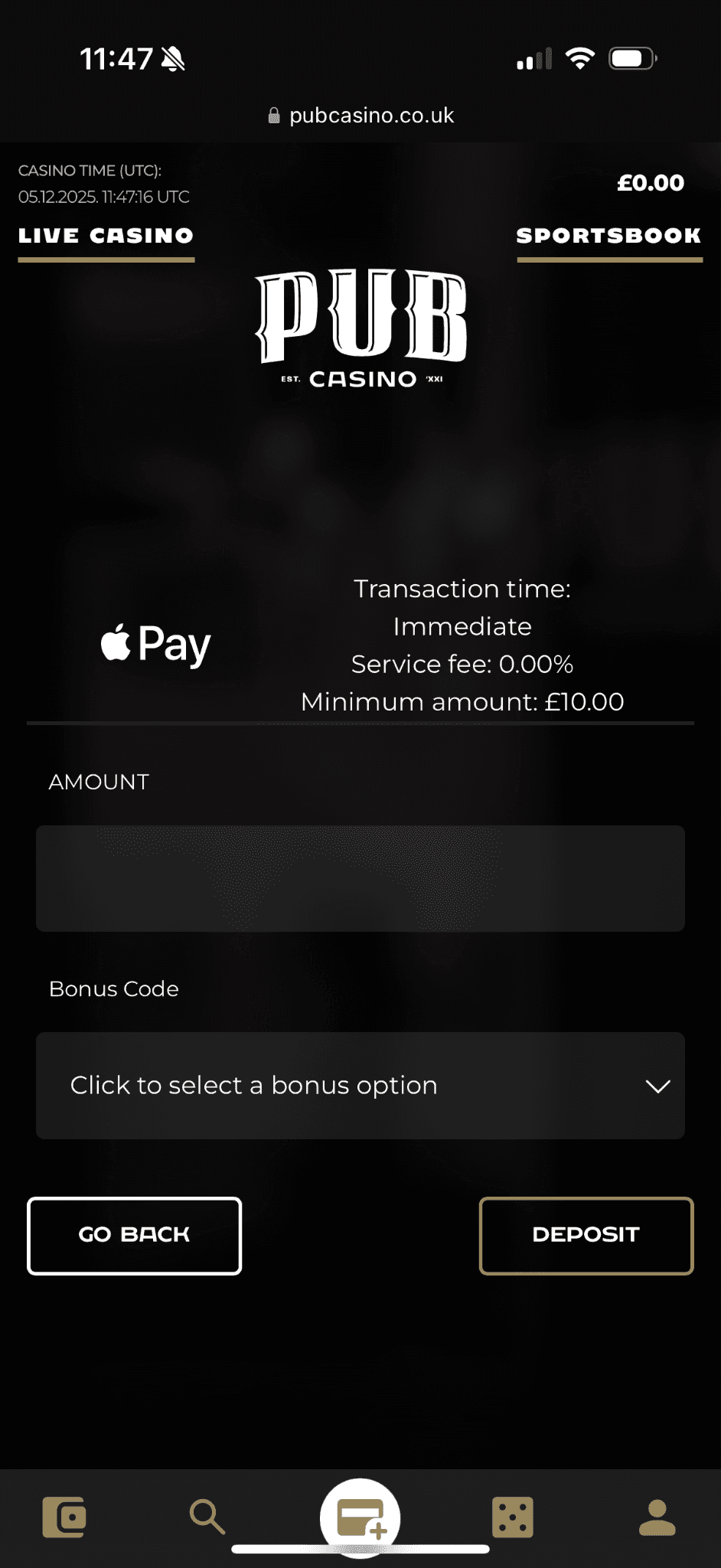
Task: Tap the Amount input field
Action: click(360, 878)
